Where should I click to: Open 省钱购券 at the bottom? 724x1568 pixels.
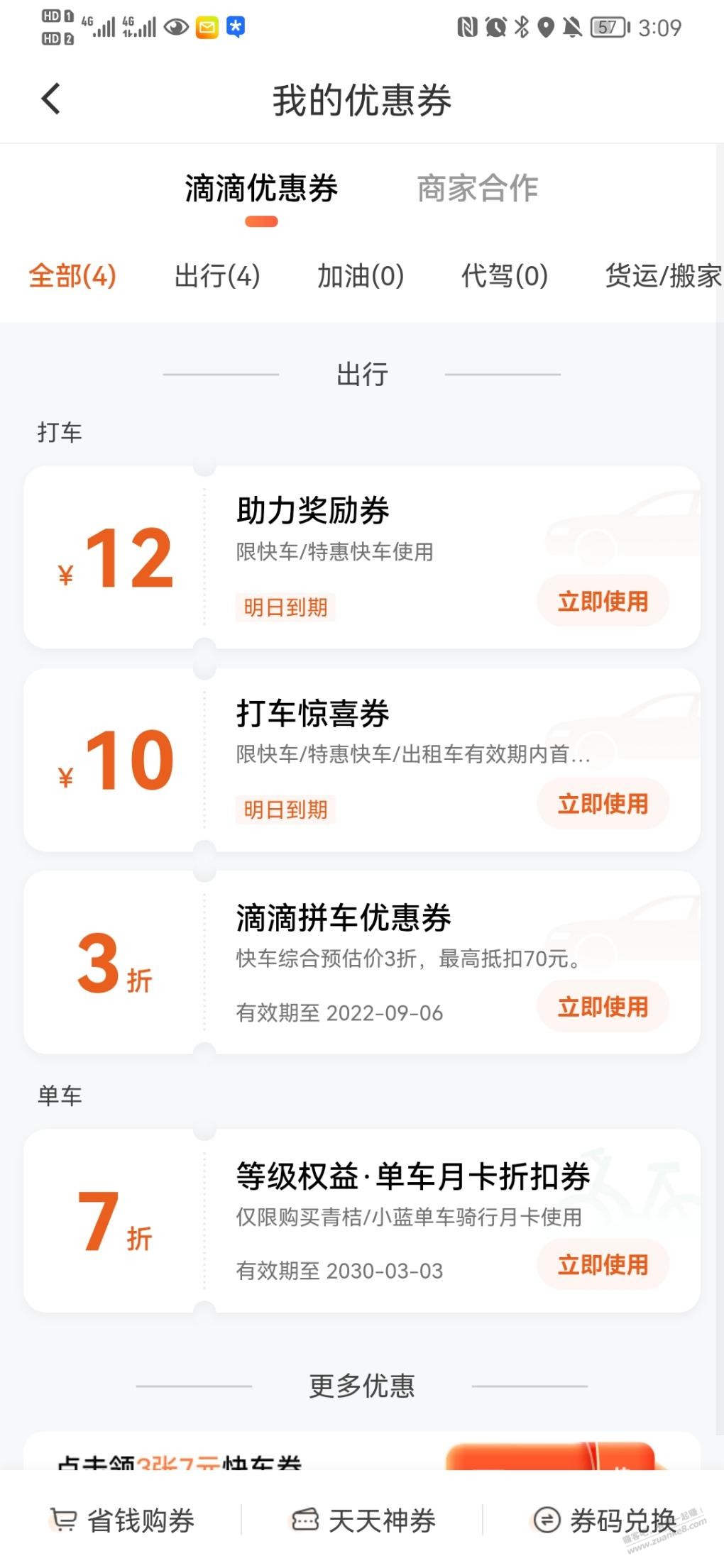(123, 1520)
